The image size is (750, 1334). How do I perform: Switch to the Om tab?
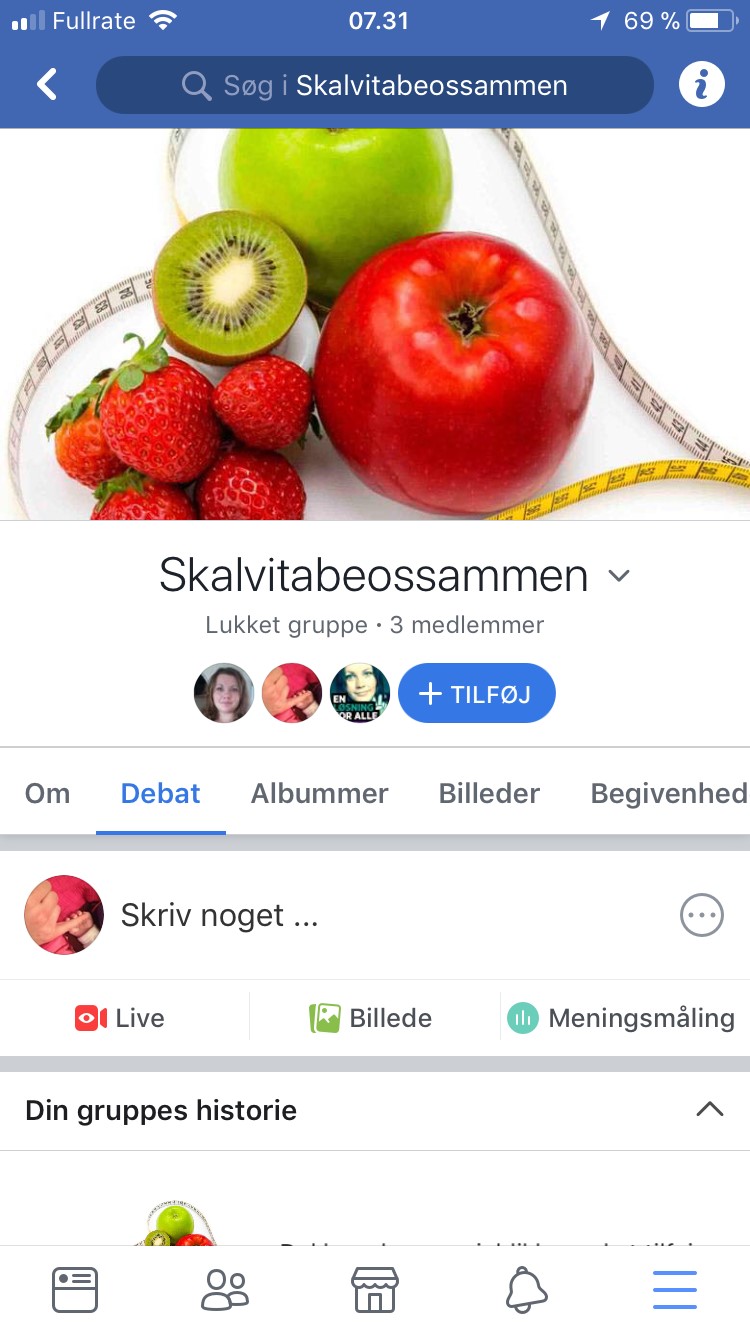coord(48,793)
